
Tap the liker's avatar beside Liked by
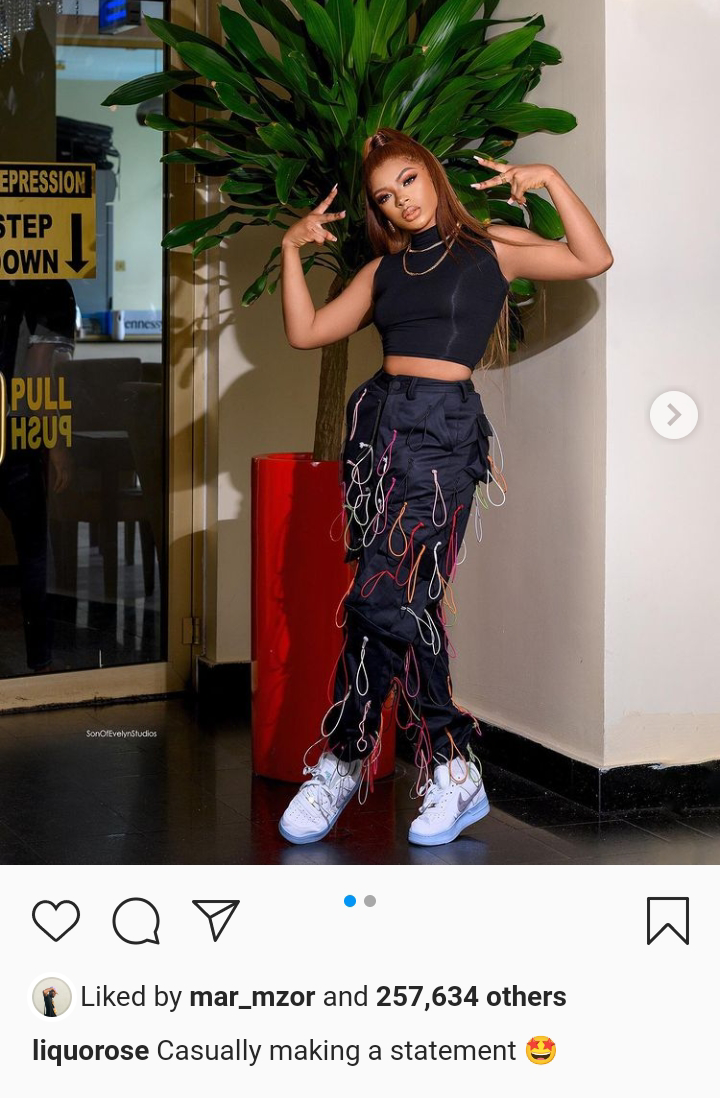coord(52,997)
